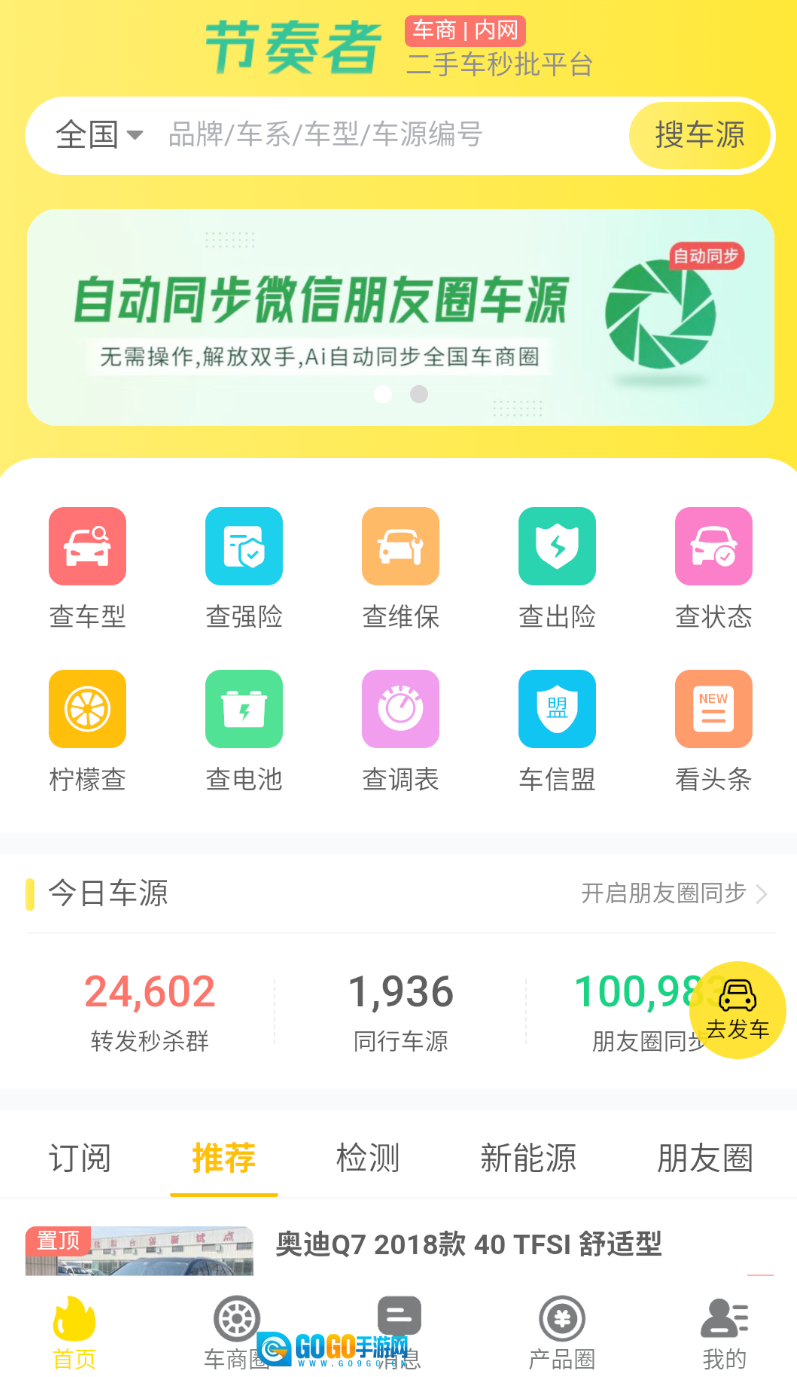Open the pinned 奥迪Q7 2018款 listing

pos(467,1243)
